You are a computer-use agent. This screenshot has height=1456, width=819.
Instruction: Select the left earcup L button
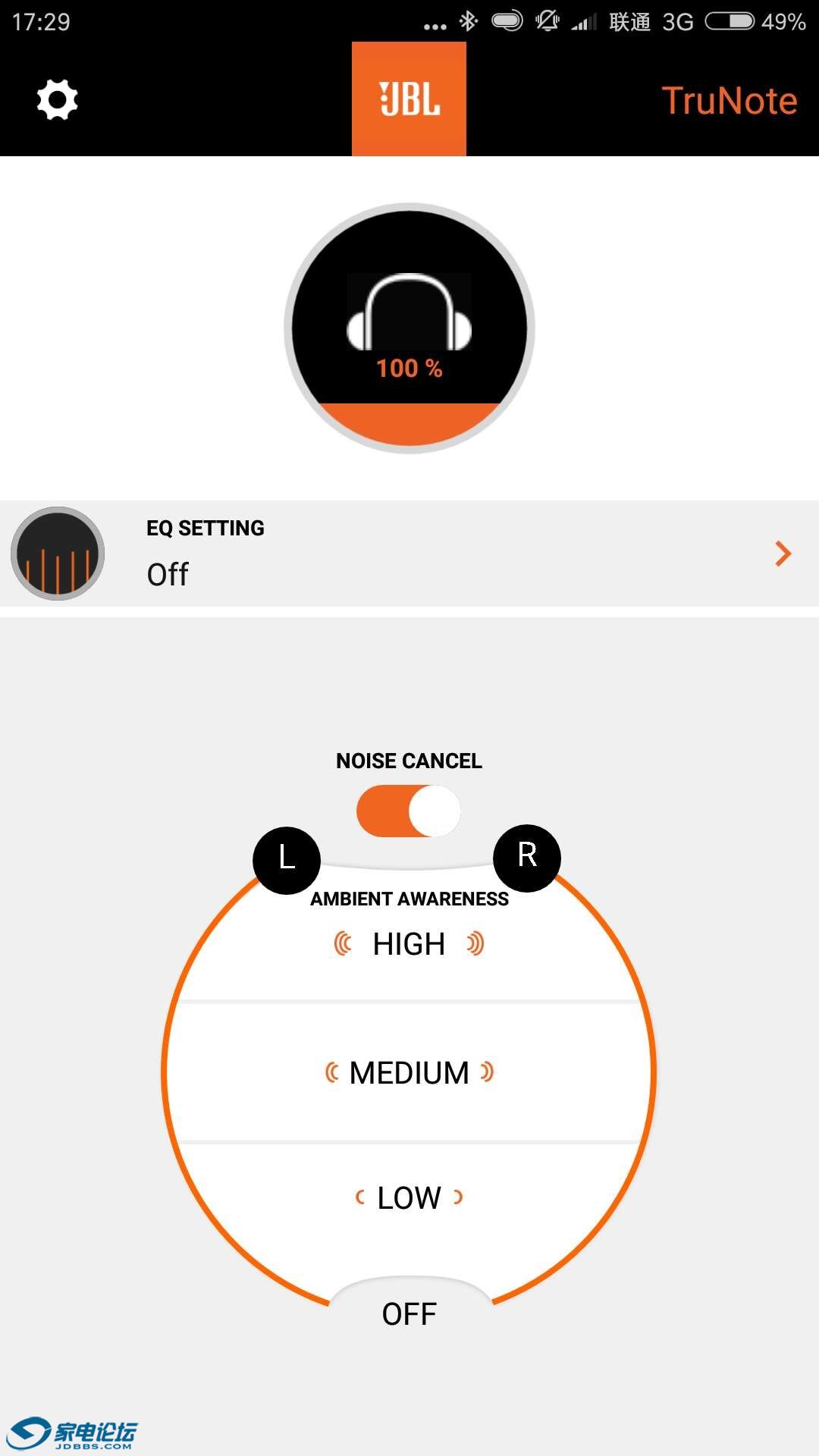(287, 860)
